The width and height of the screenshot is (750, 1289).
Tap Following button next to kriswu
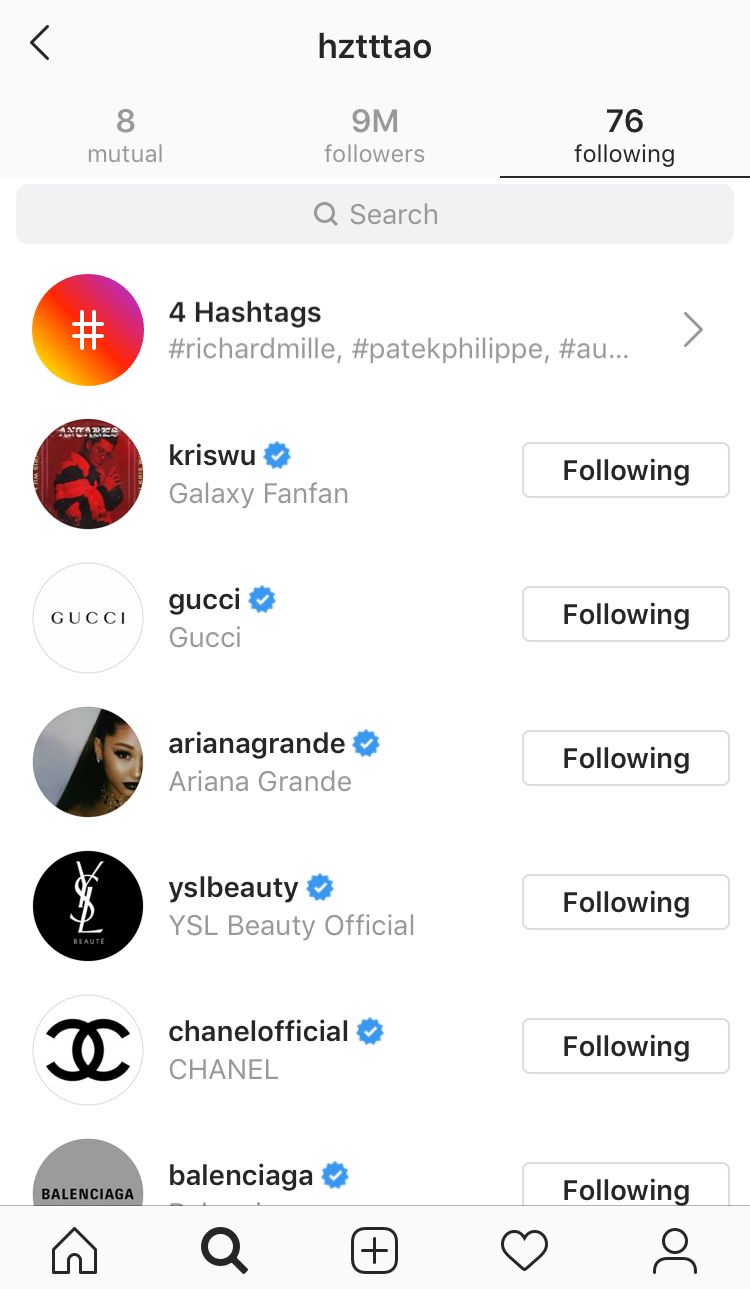(625, 470)
